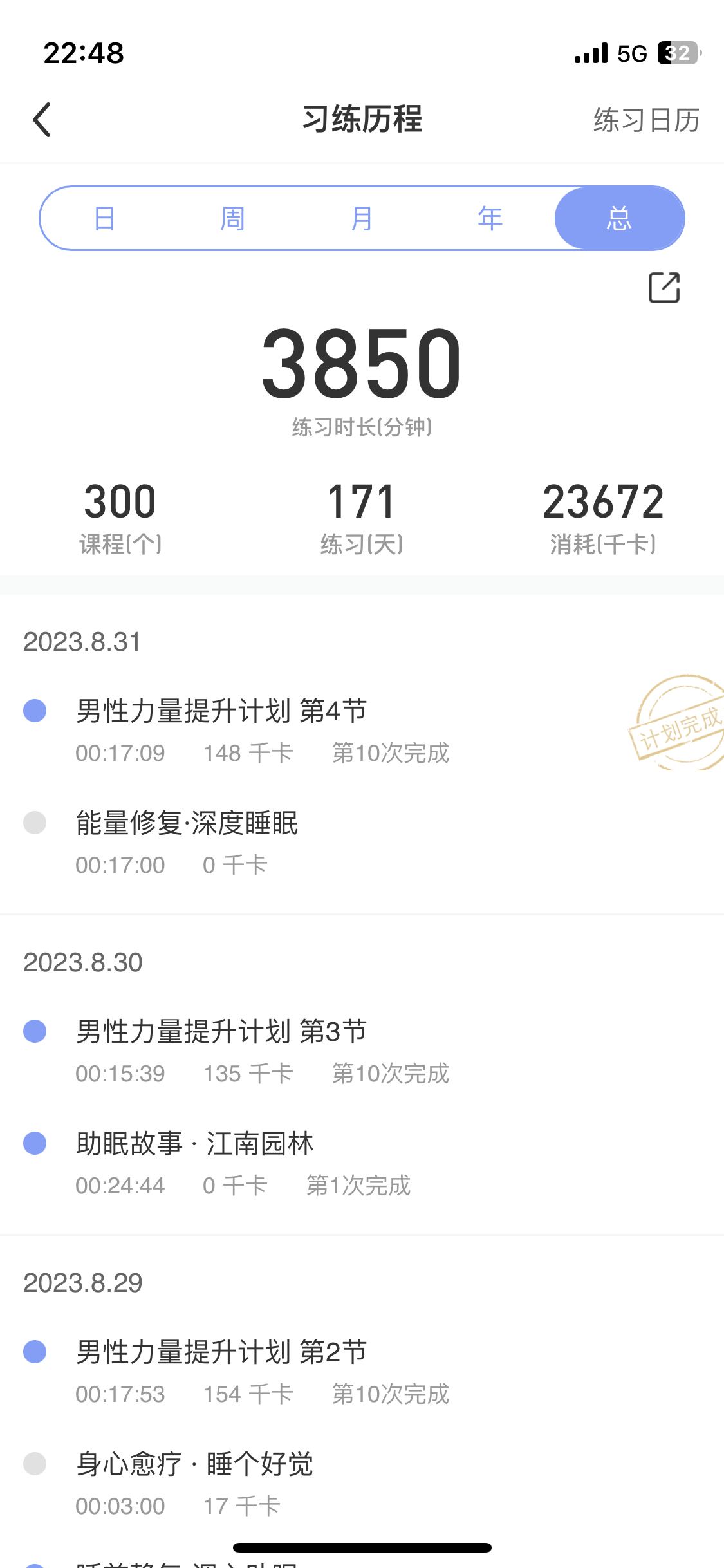Share practice stats with the share icon
Image resolution: width=724 pixels, height=1568 pixels.
664,287
